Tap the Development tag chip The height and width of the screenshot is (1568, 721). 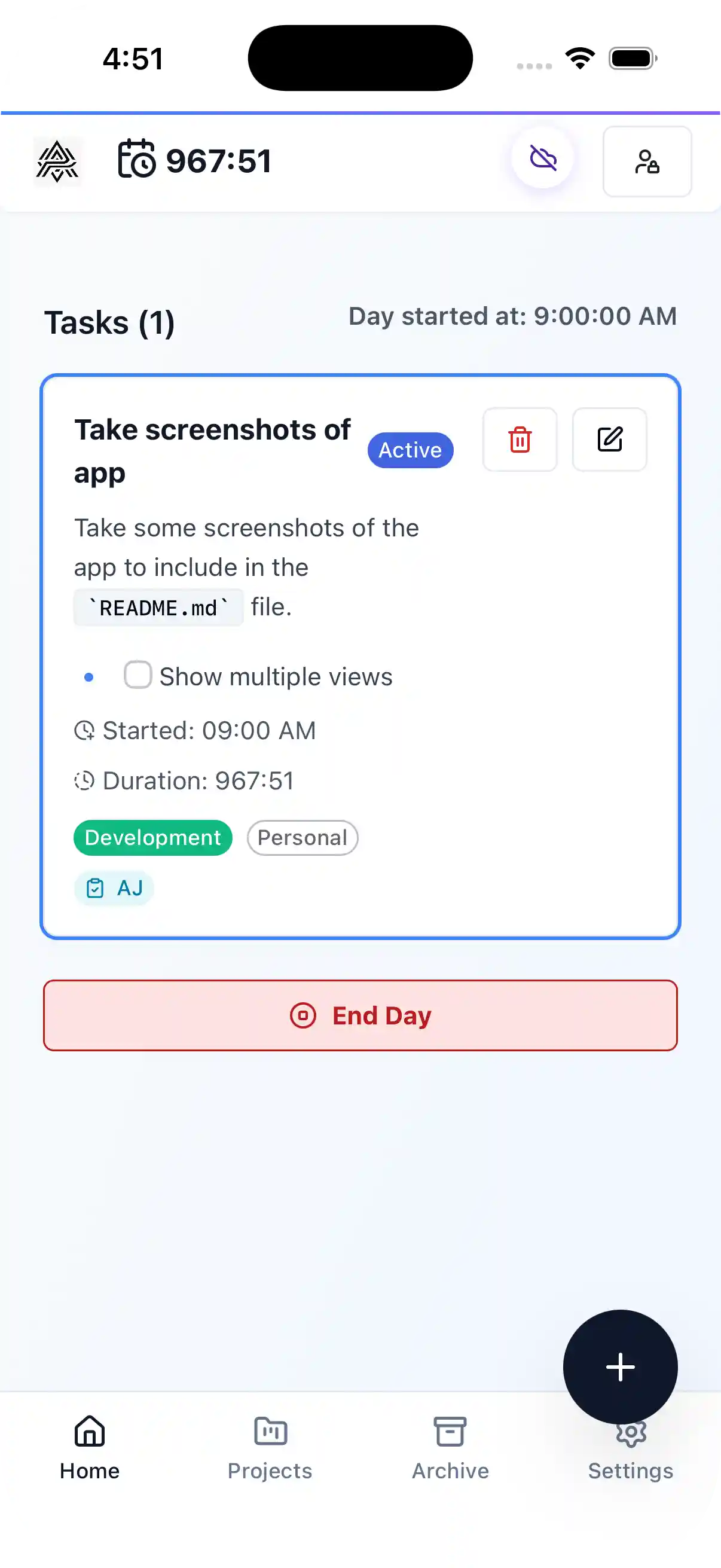[152, 838]
